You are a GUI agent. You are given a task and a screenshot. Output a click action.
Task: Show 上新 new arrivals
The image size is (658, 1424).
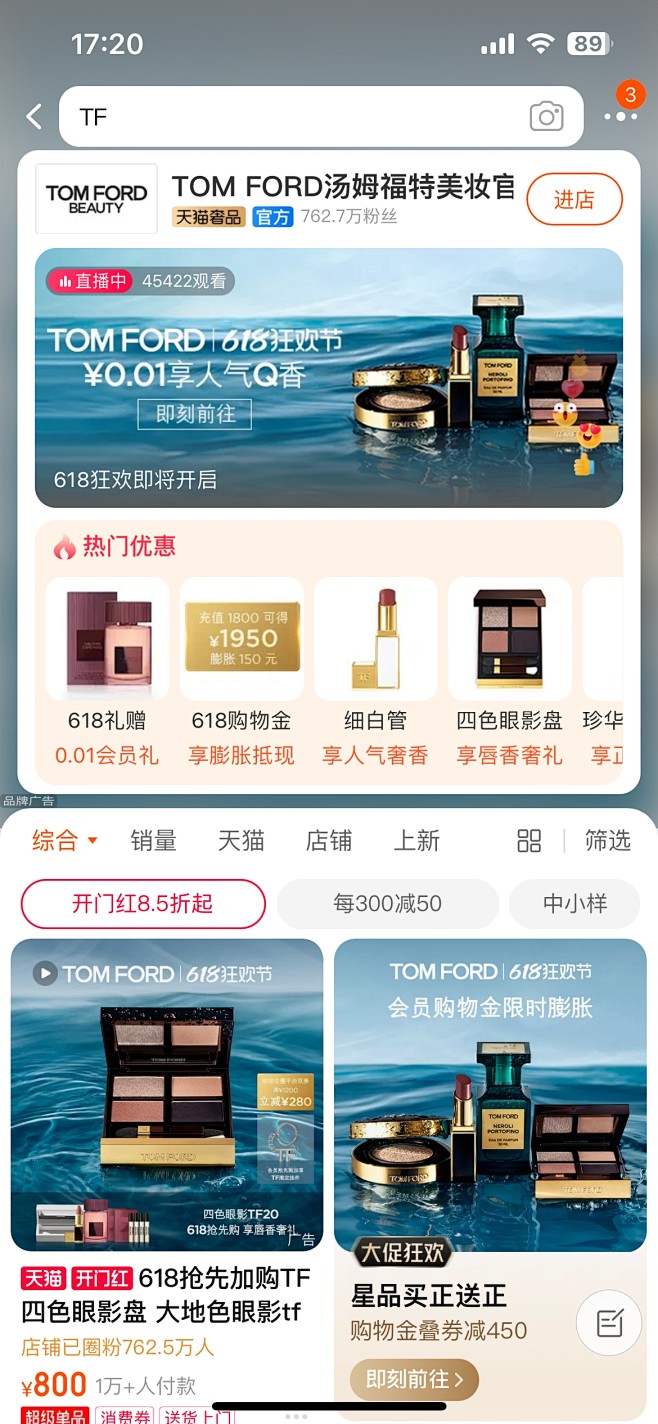417,841
